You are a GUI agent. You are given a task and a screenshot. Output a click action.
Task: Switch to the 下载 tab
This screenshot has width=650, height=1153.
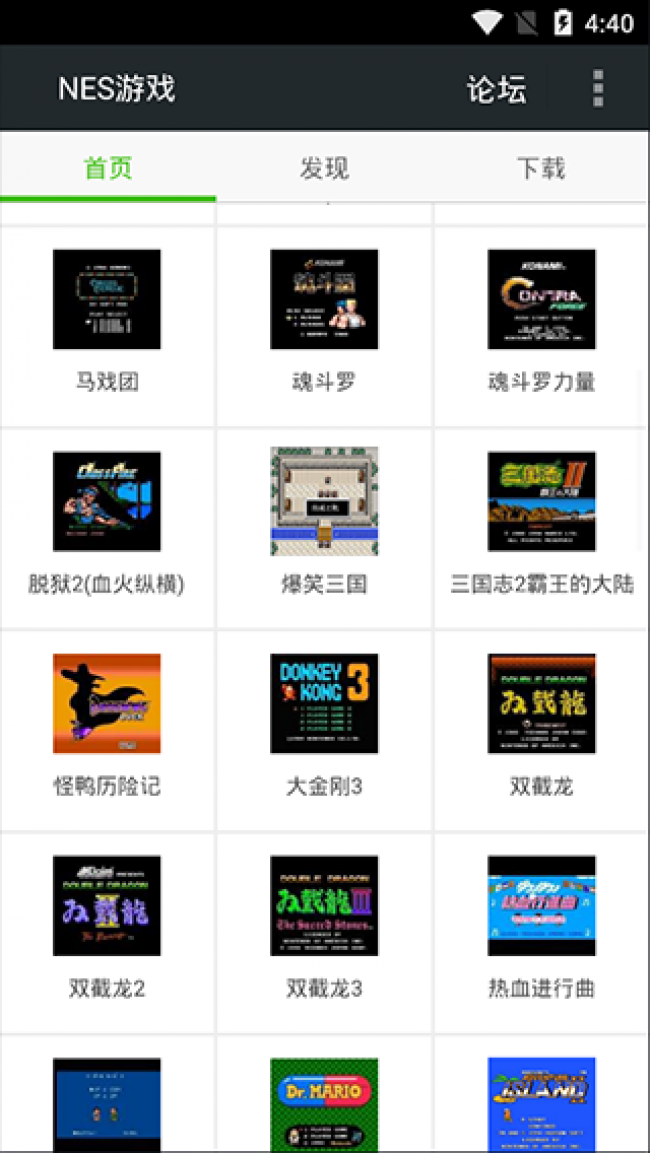point(541,168)
